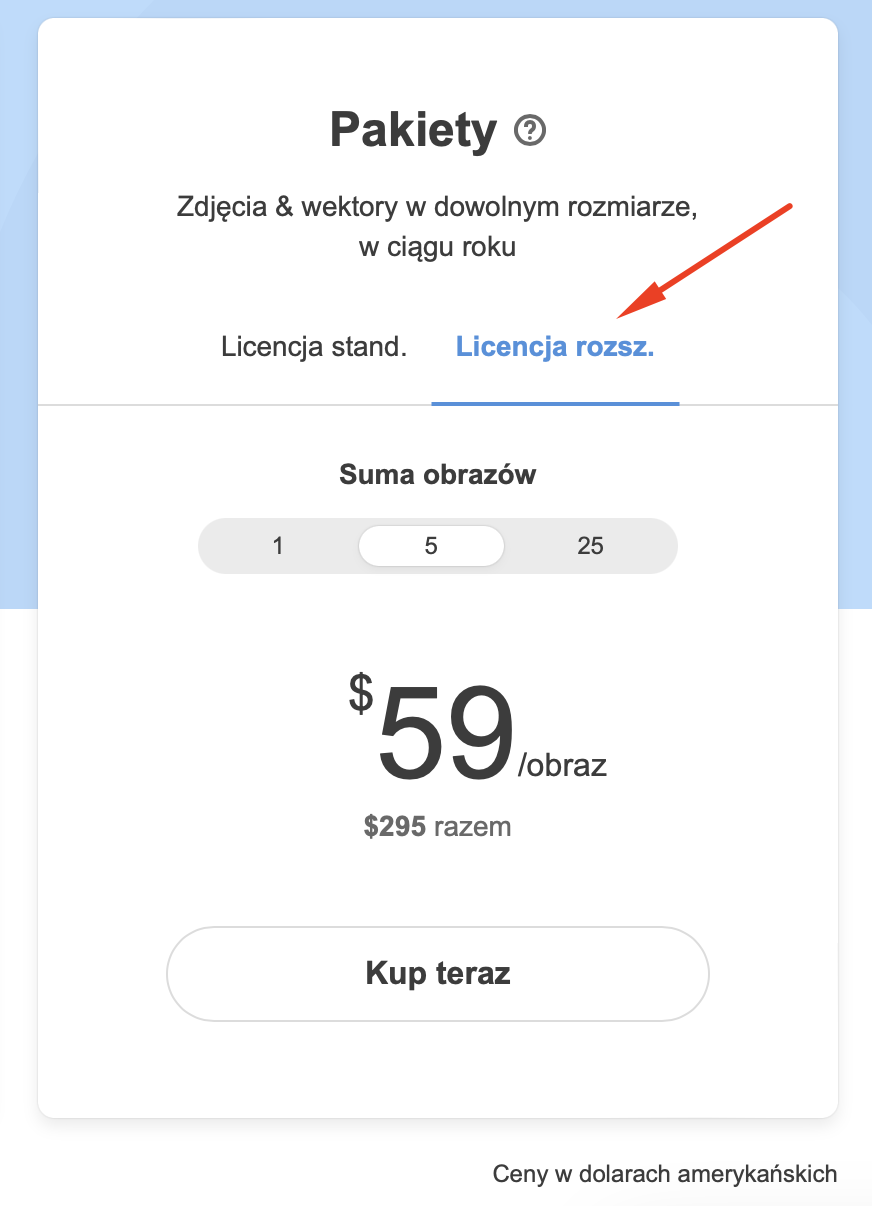The image size is (872, 1206).
Task: Select 1 image in Suma obrazów
Action: pyautogui.click(x=278, y=546)
